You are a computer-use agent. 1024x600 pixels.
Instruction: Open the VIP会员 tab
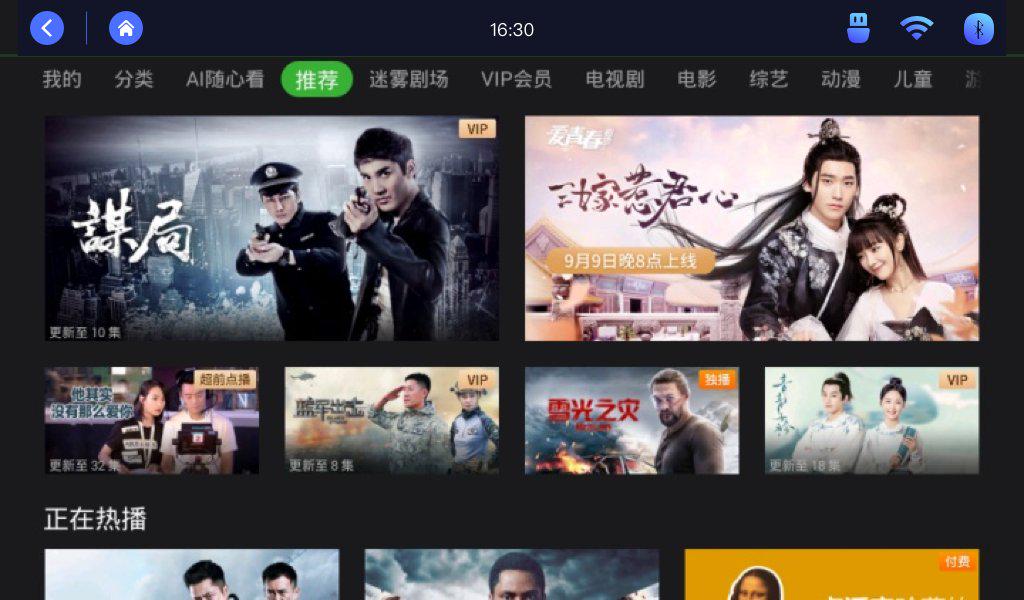click(x=516, y=80)
